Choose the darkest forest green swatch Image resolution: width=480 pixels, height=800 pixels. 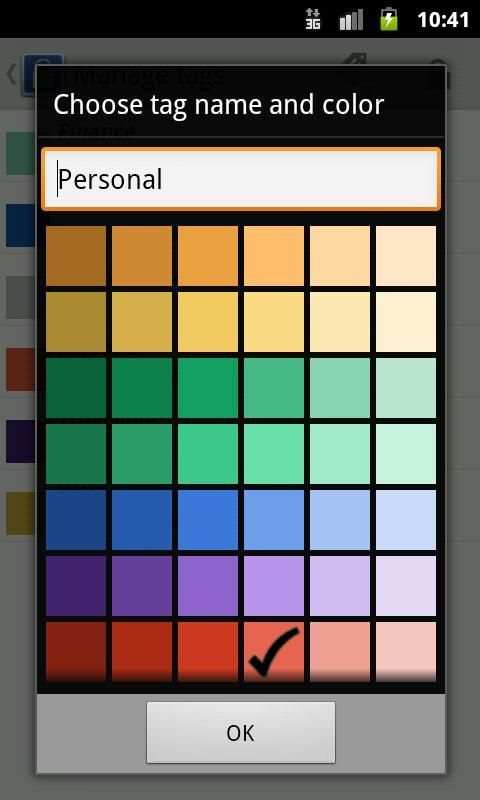click(76, 388)
